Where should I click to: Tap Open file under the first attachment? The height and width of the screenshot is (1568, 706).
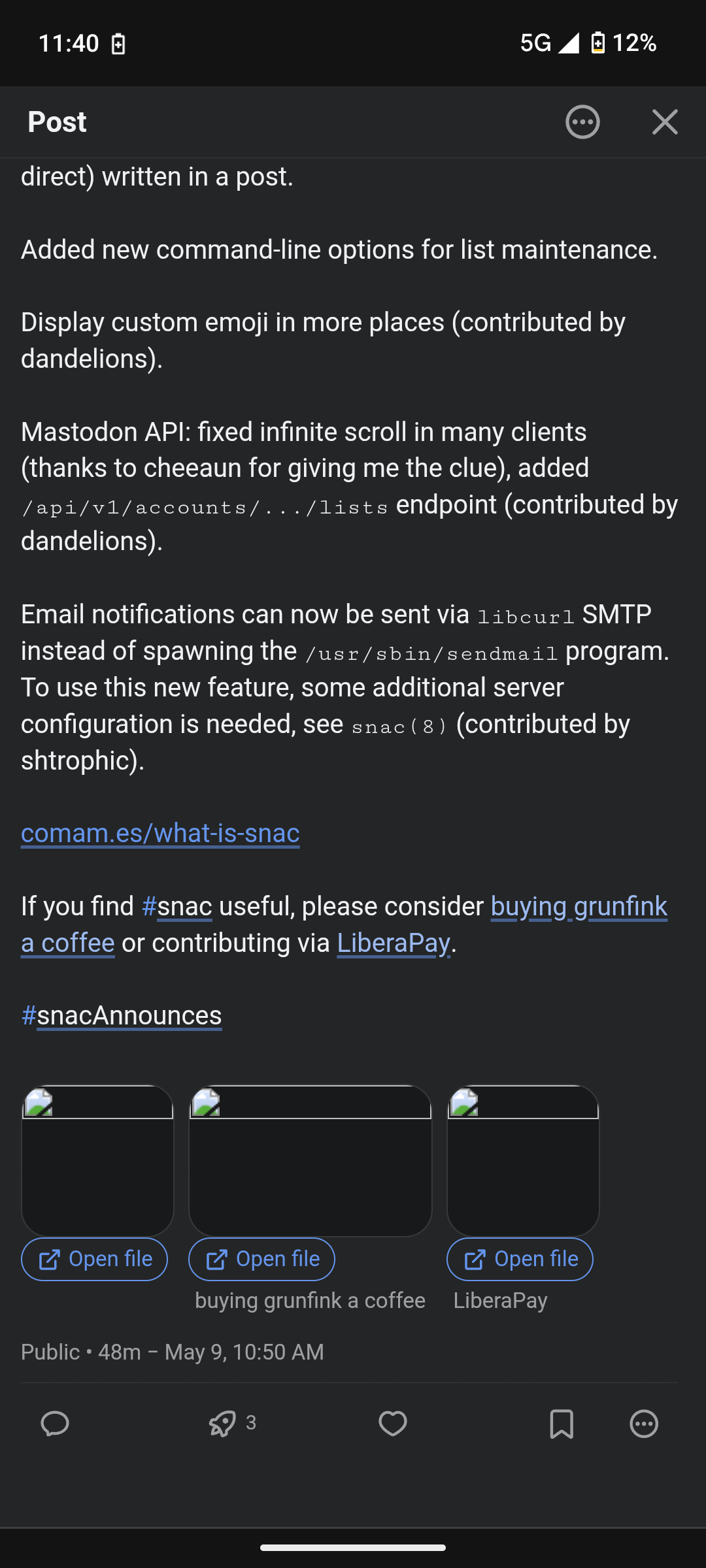coord(94,1259)
